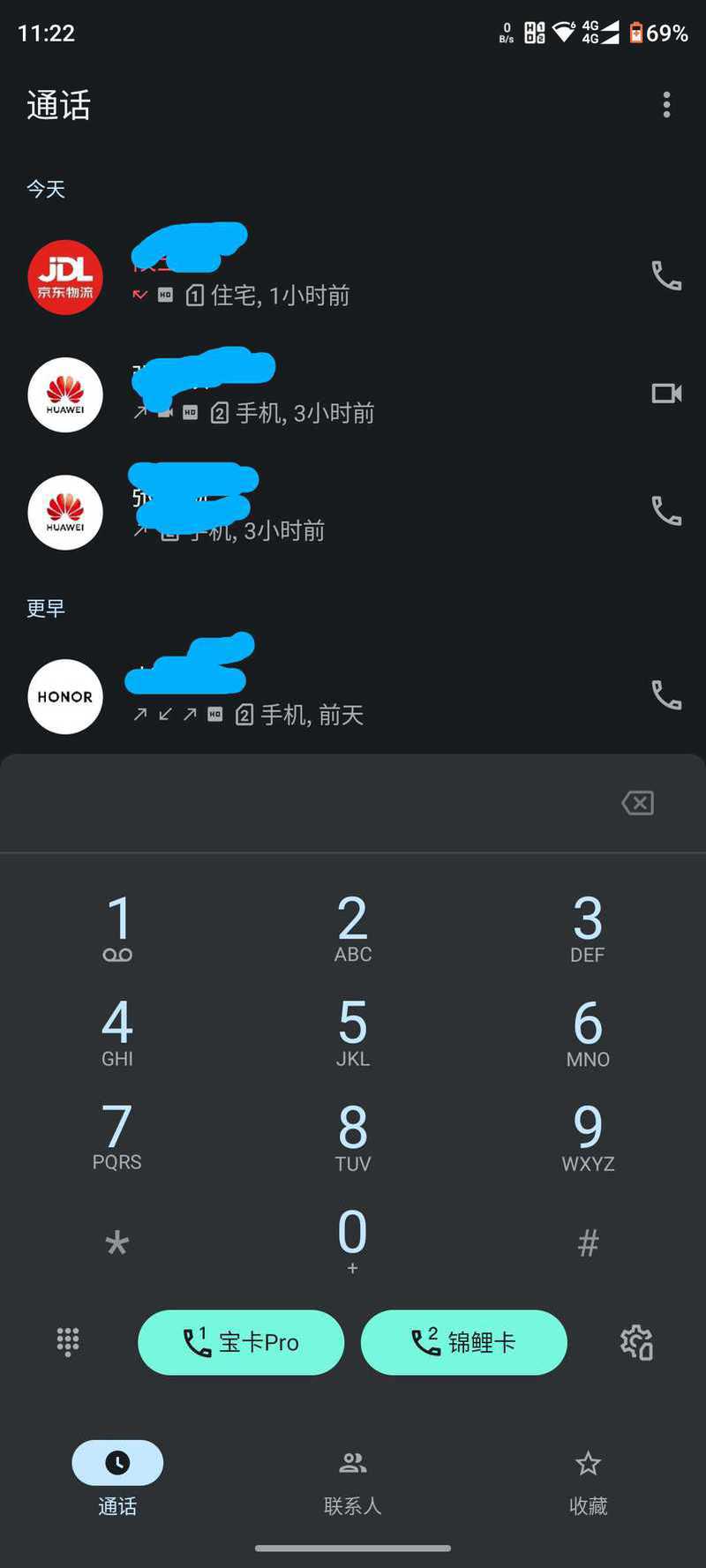Dial digit 5 JKL on the keypad
The width and height of the screenshot is (706, 1568).
click(353, 1032)
